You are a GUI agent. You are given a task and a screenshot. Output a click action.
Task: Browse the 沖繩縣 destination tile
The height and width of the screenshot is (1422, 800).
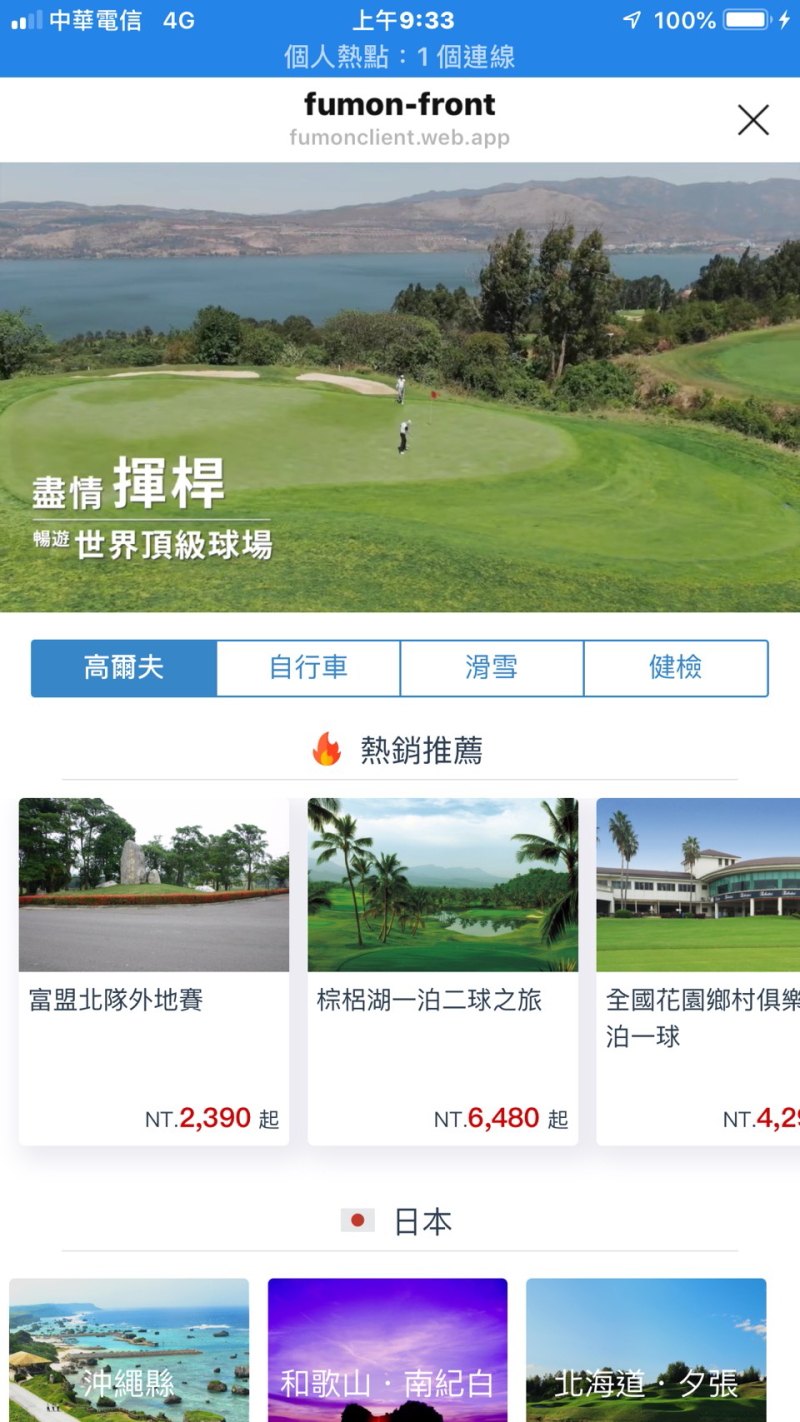tap(129, 1350)
